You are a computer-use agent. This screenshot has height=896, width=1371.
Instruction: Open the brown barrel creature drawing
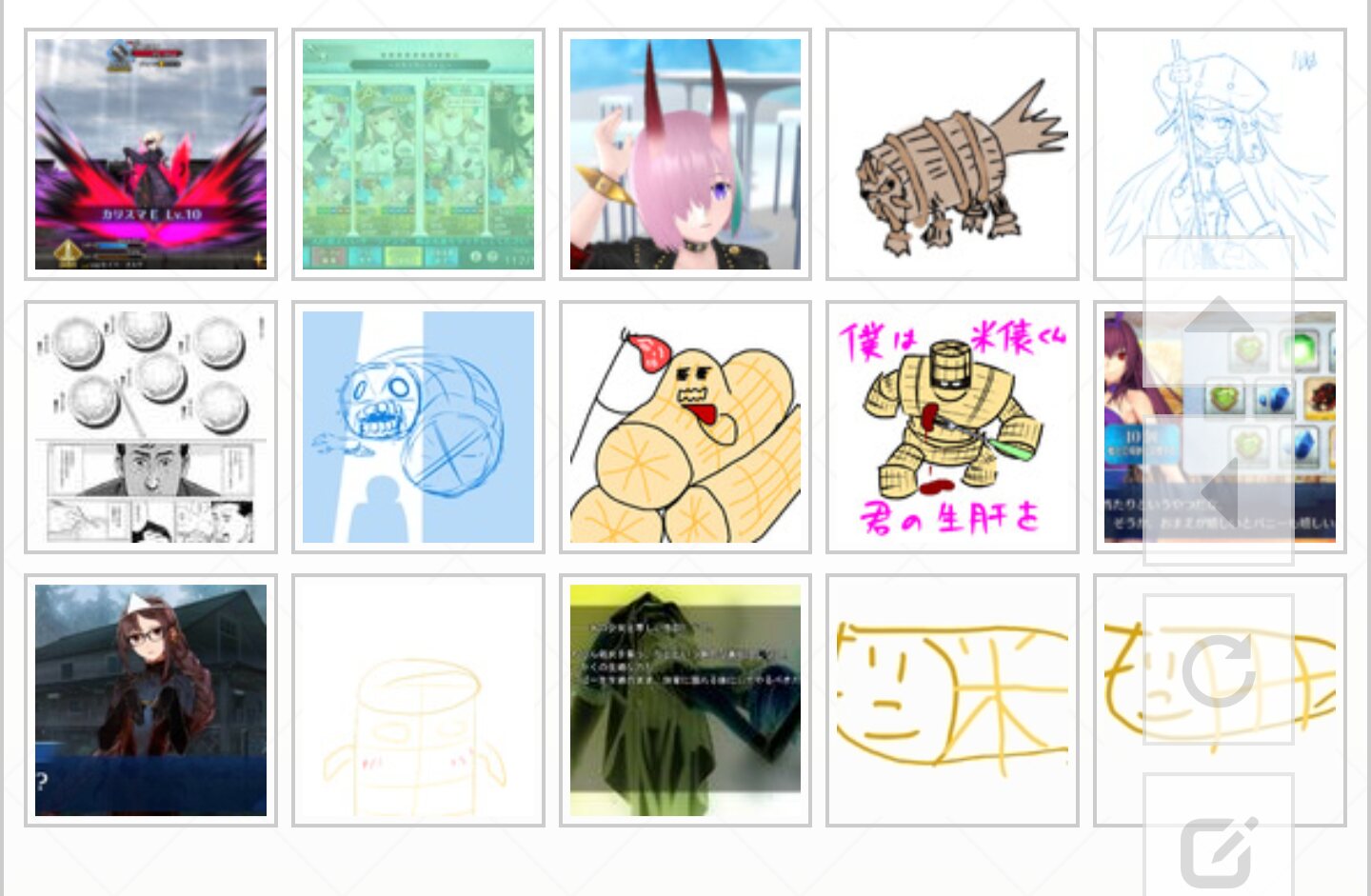click(x=951, y=154)
